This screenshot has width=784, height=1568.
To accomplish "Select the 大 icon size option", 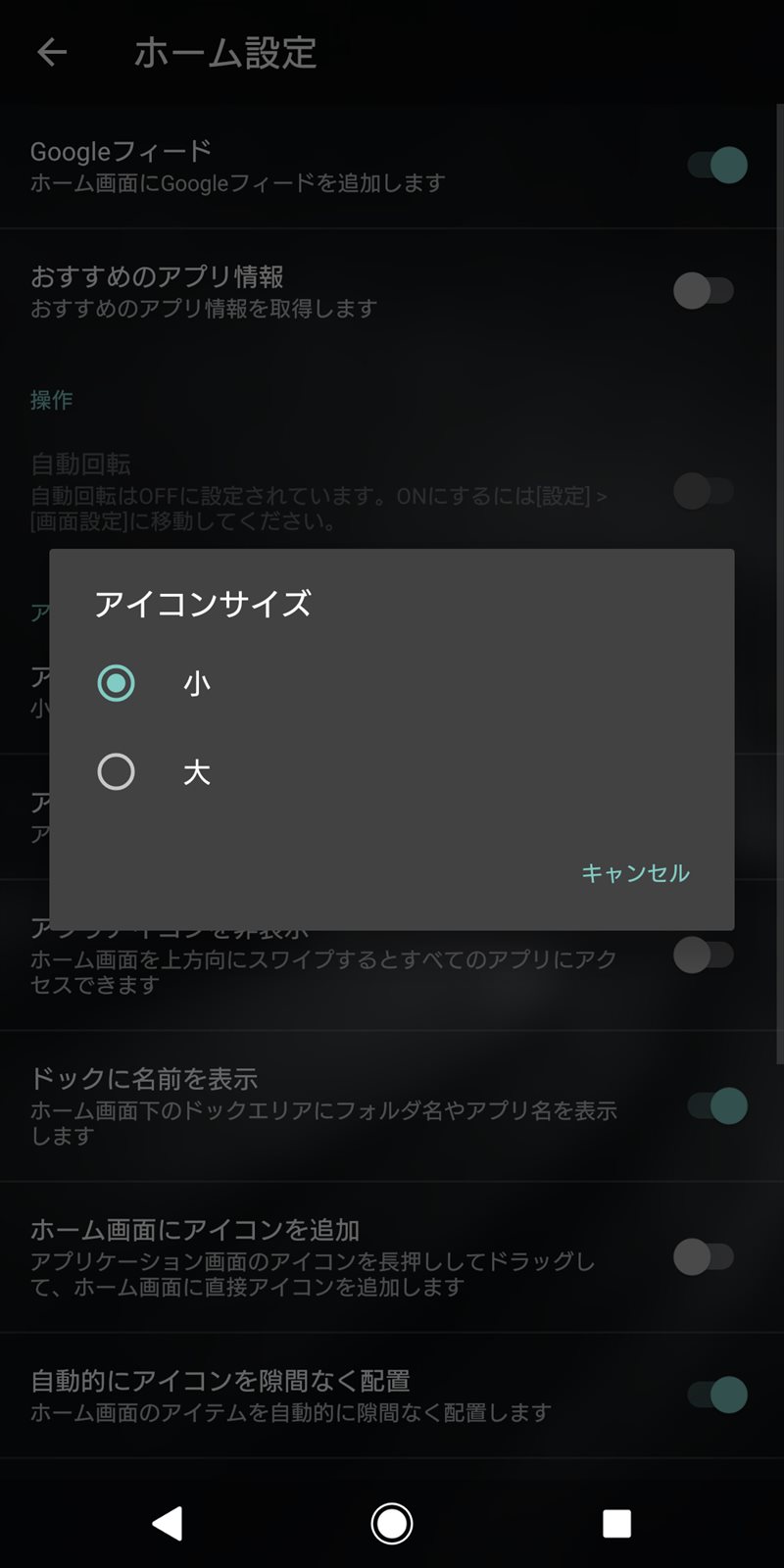I will click(x=392, y=772).
